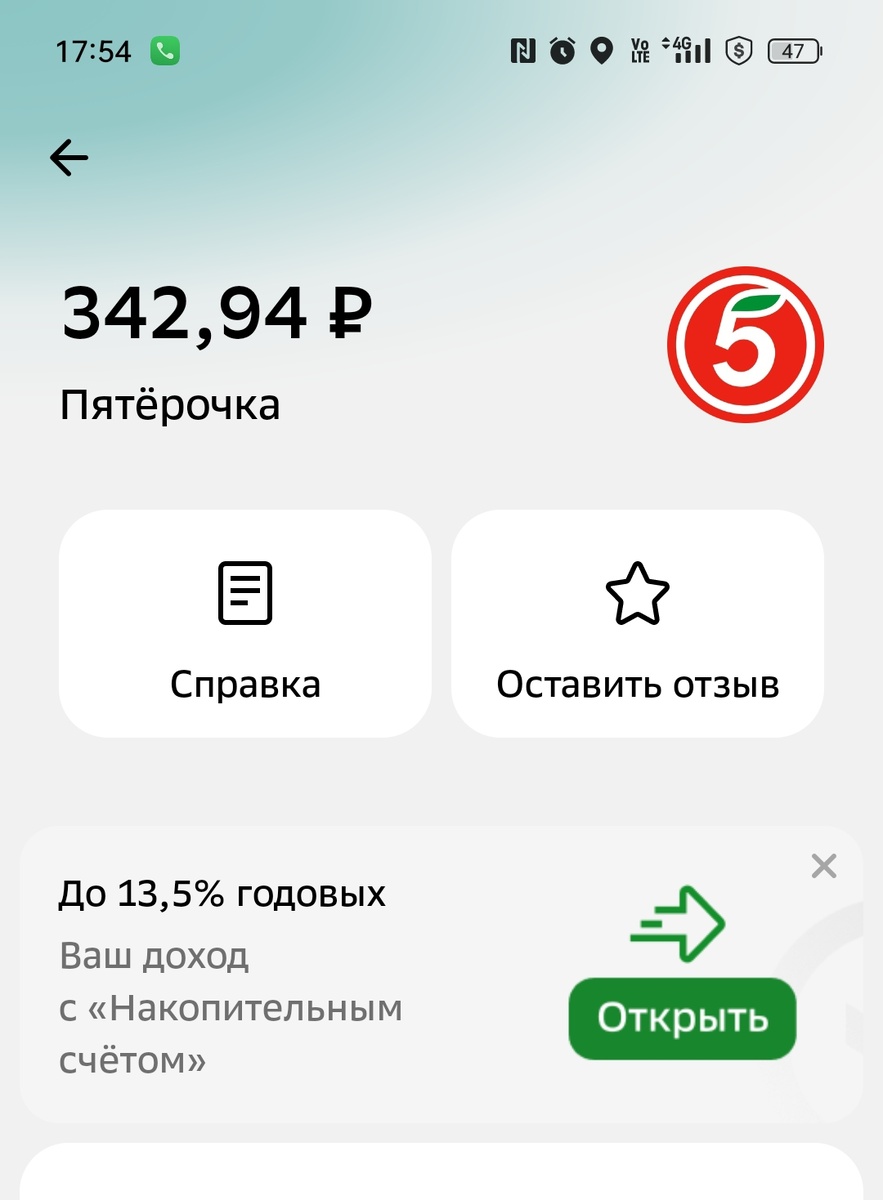Tap the star icon above Оставить отзыв
Viewport: 883px width, 1200px height.
[x=637, y=591]
